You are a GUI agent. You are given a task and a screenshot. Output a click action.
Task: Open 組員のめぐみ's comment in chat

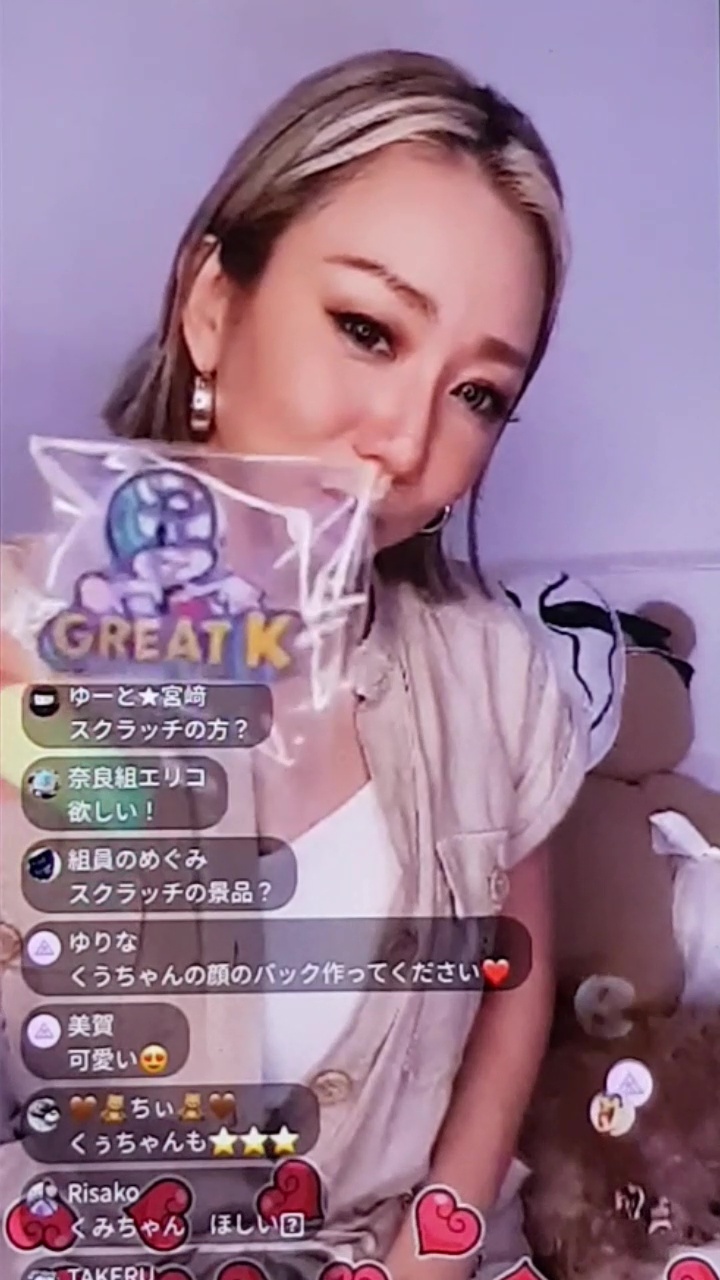(160, 876)
